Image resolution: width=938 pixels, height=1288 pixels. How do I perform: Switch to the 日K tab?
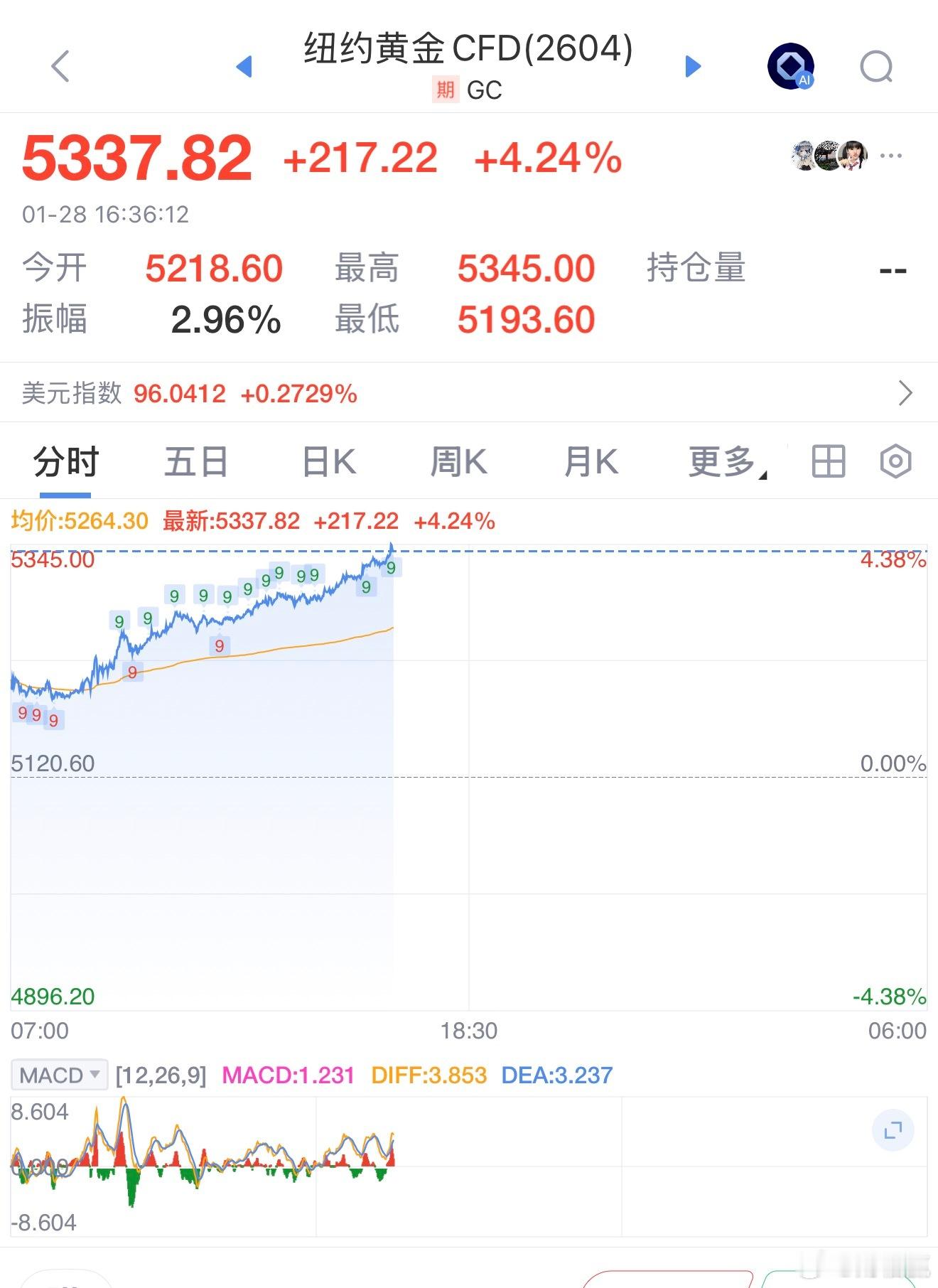[327, 461]
